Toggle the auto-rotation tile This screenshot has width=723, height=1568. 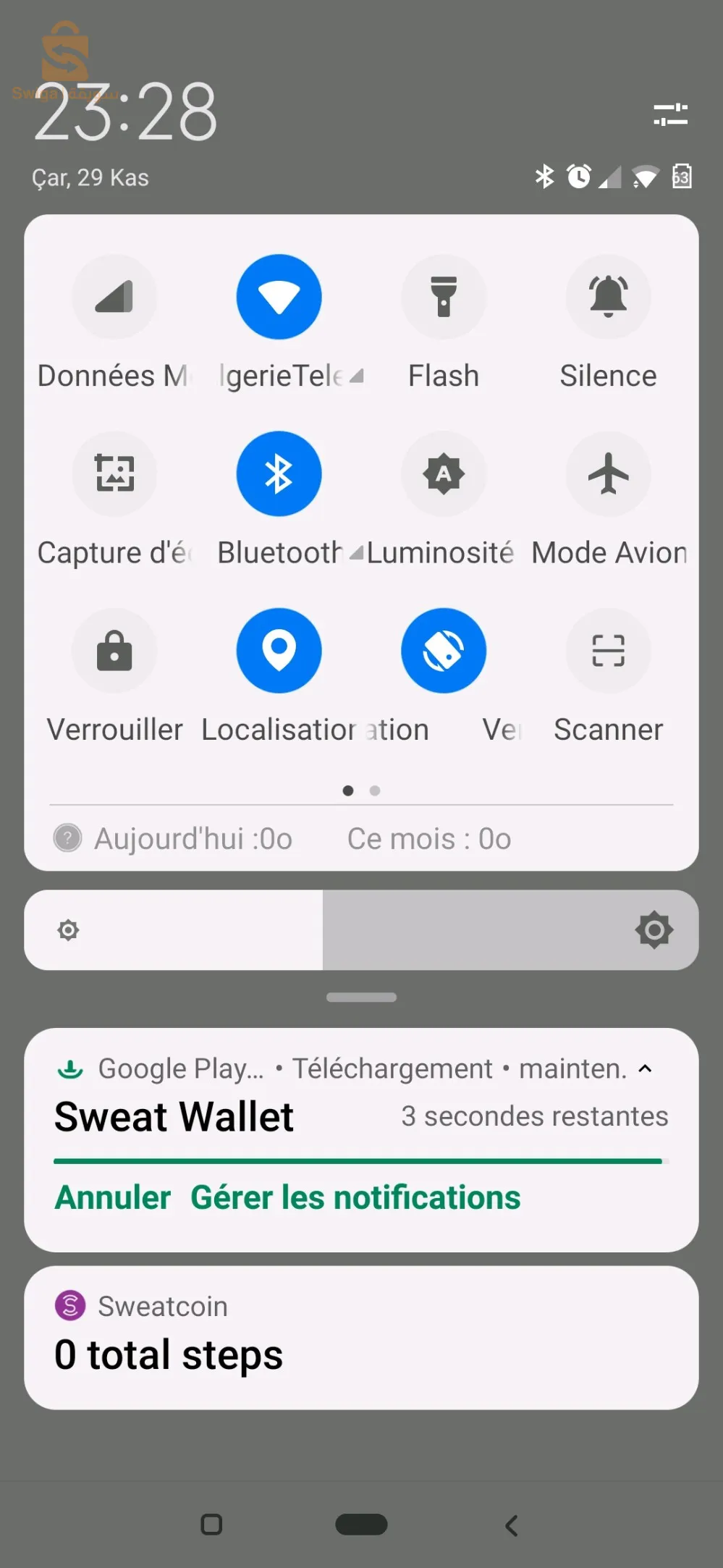pyautogui.click(x=444, y=651)
